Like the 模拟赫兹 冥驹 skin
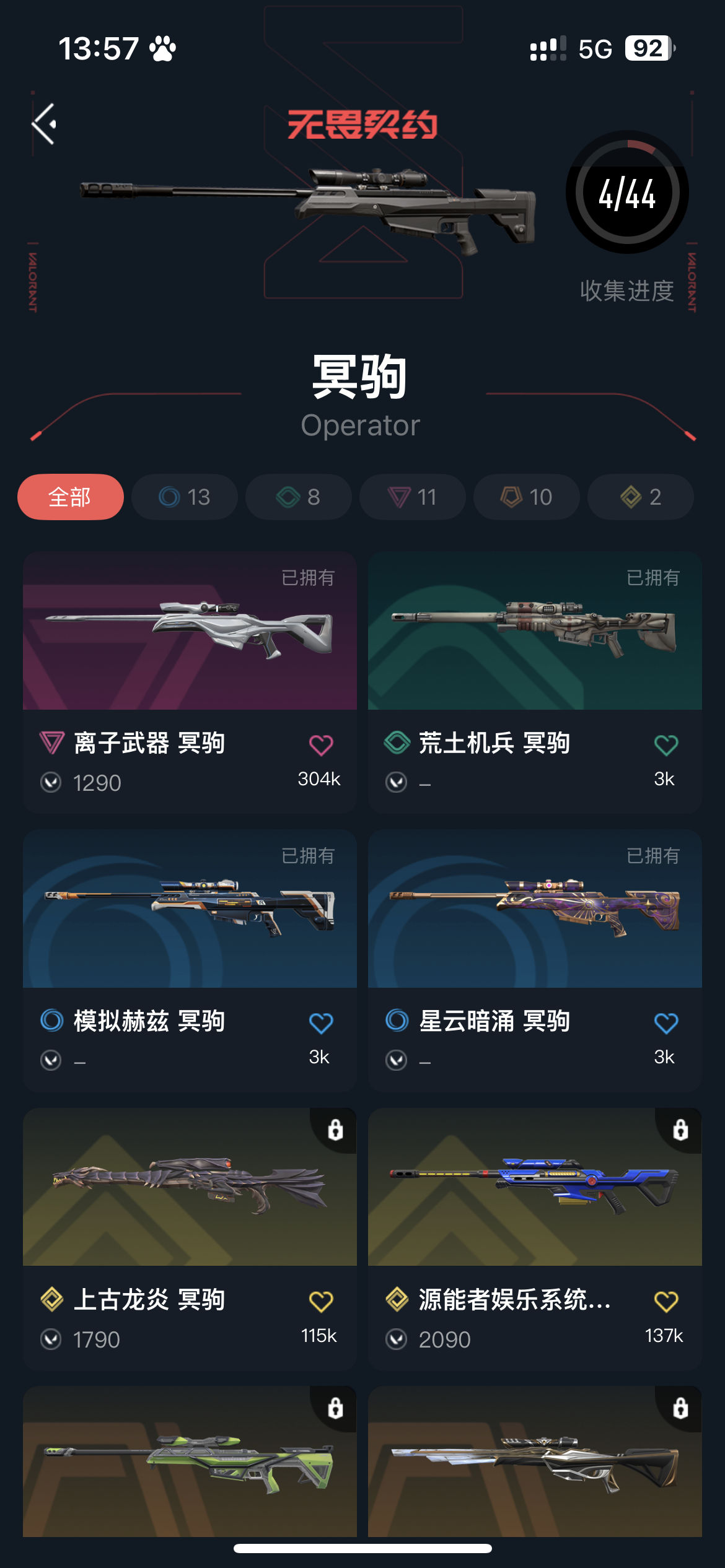This screenshot has width=725, height=1568. tap(321, 1023)
